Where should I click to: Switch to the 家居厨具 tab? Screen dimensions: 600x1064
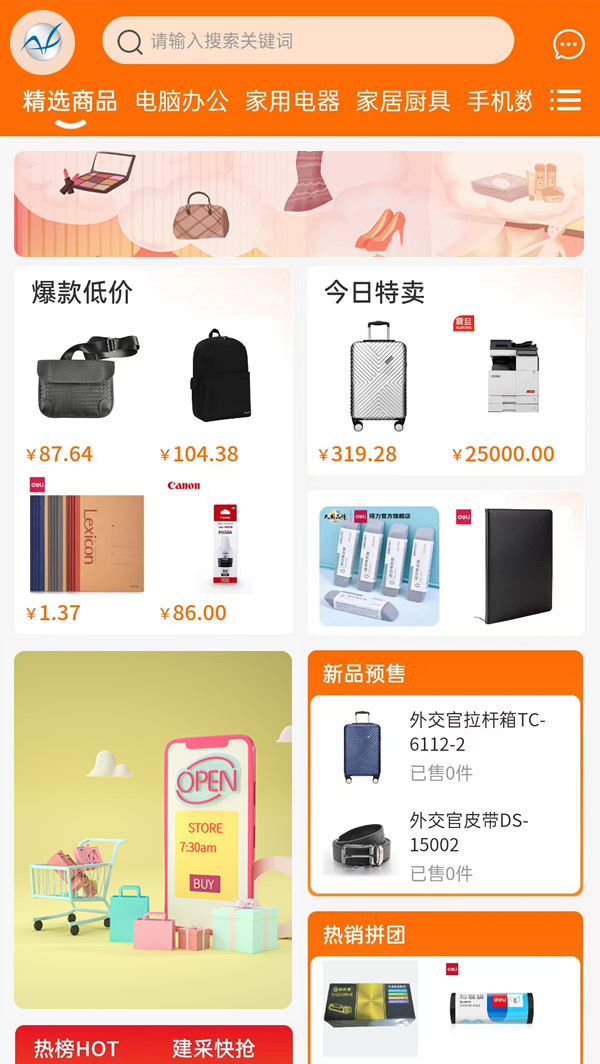[x=403, y=101]
